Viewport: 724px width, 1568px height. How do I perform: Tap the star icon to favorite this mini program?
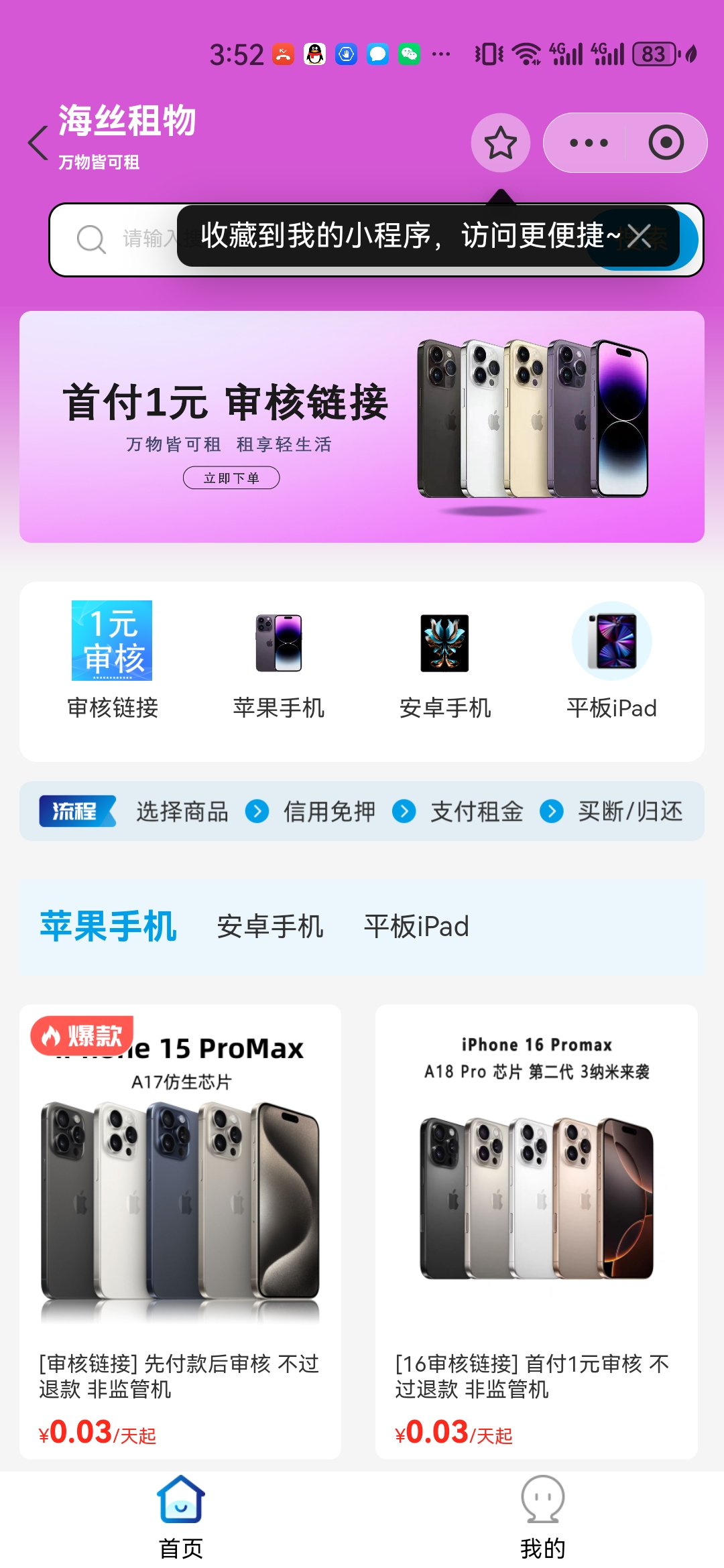coord(501,143)
